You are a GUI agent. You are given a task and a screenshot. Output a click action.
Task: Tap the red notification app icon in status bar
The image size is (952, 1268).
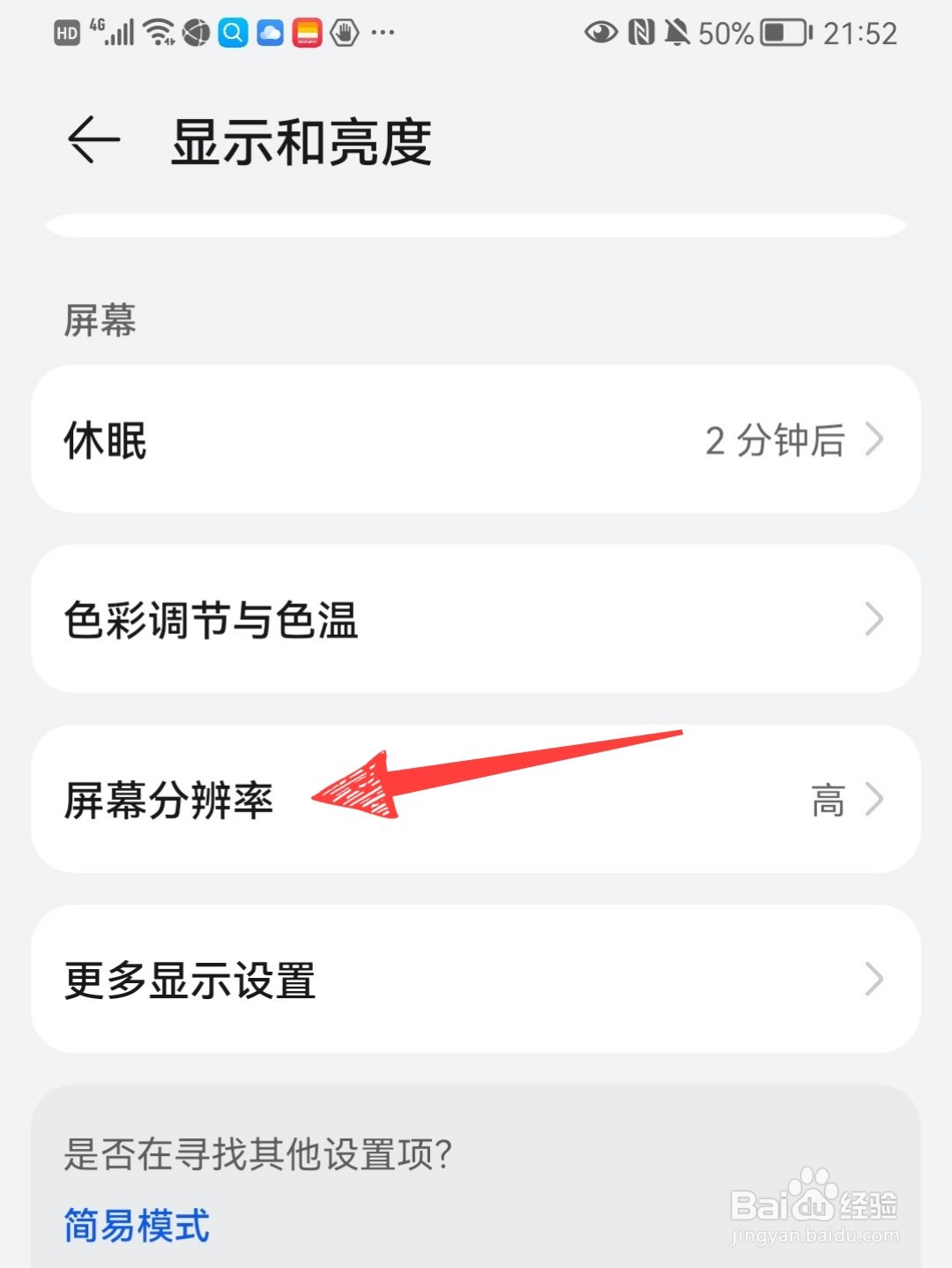point(306,34)
